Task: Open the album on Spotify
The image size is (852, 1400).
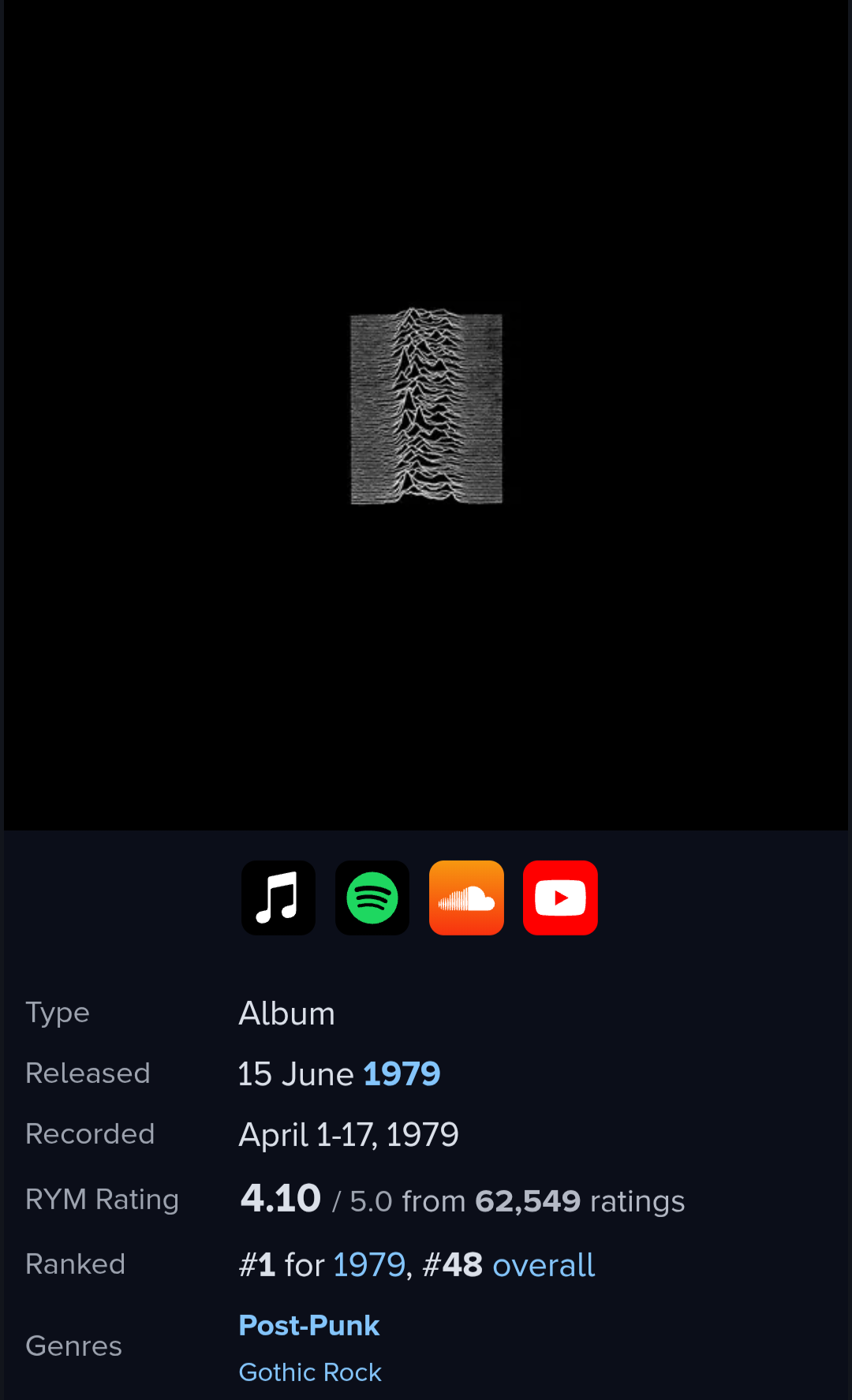Action: 372,898
